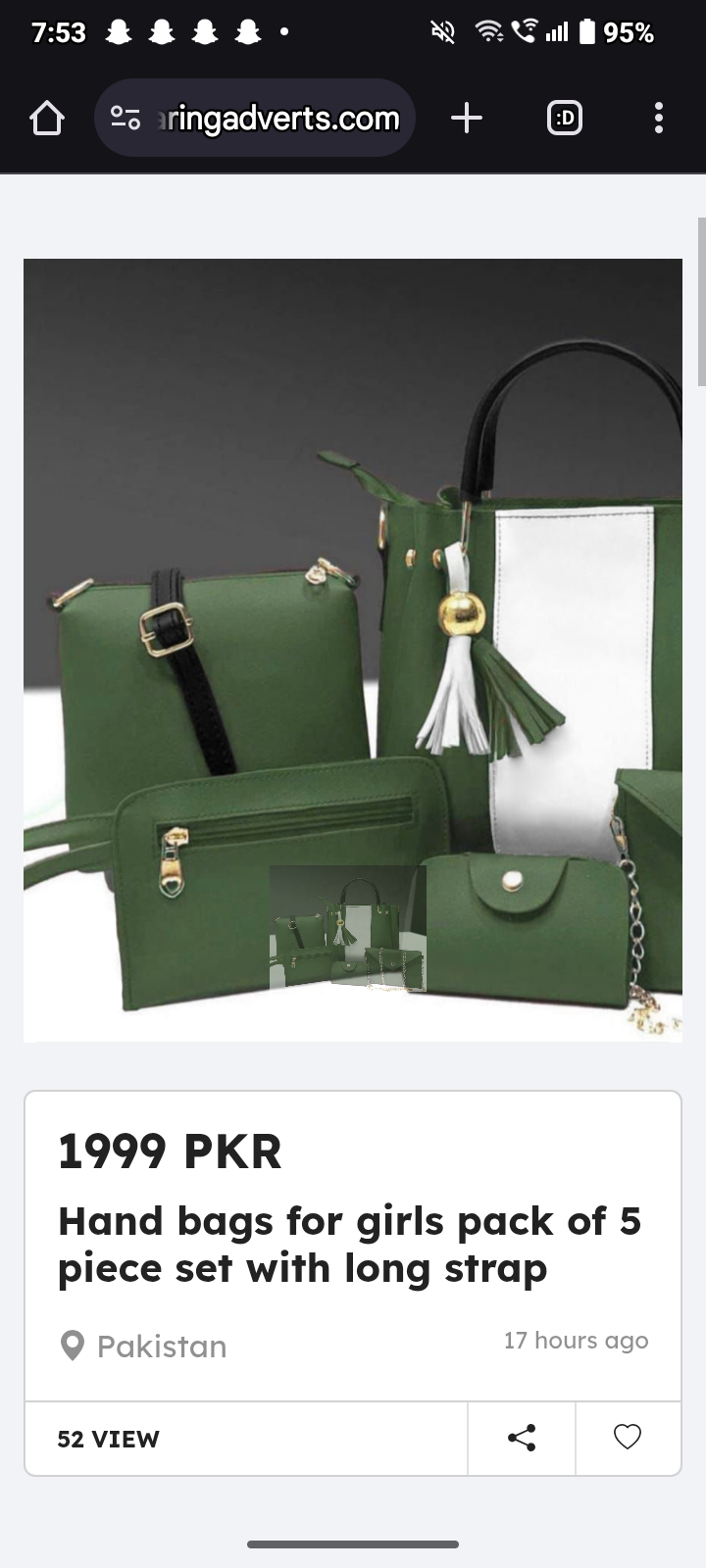Tap the address bar URL

tap(277, 119)
